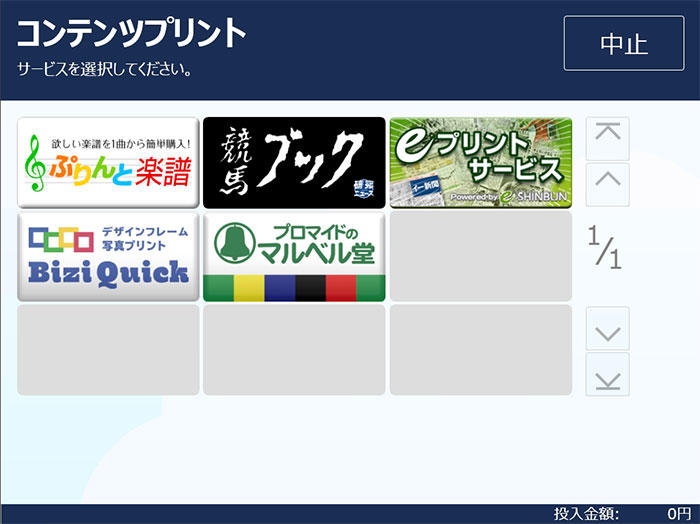700x524 pixels.
Task: Go down one page with down arrow
Action: (x=607, y=329)
